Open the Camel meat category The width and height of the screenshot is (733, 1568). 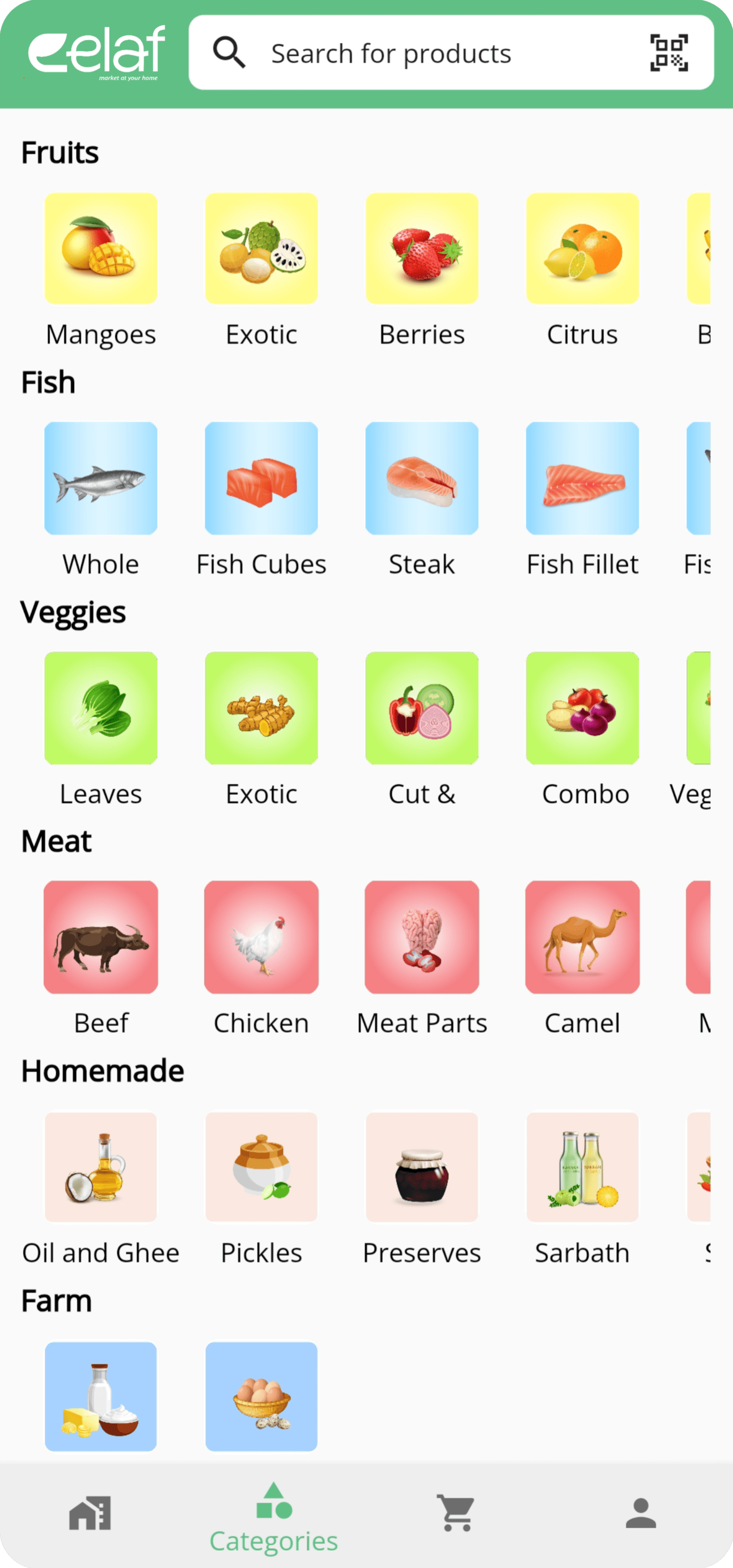pos(582,937)
